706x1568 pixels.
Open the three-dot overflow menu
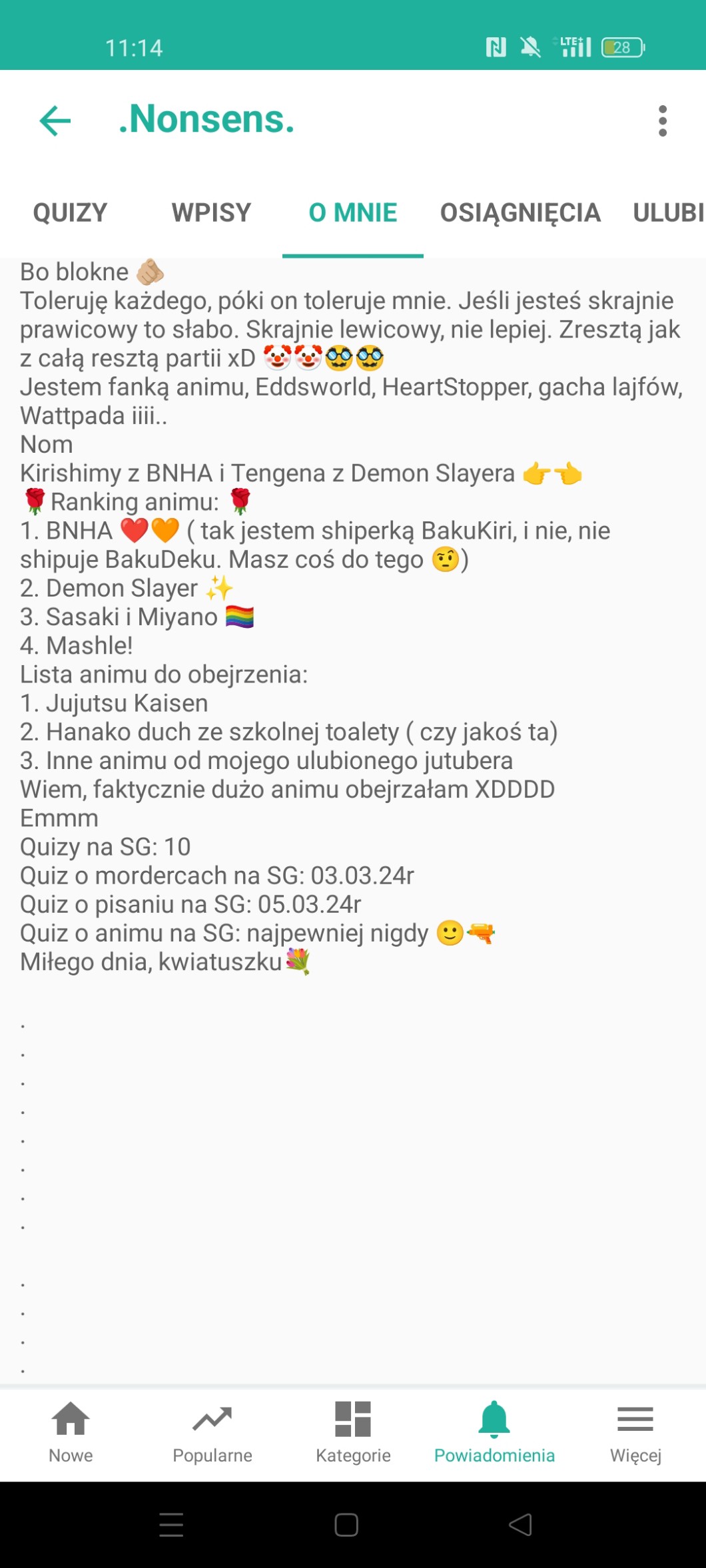click(x=662, y=121)
